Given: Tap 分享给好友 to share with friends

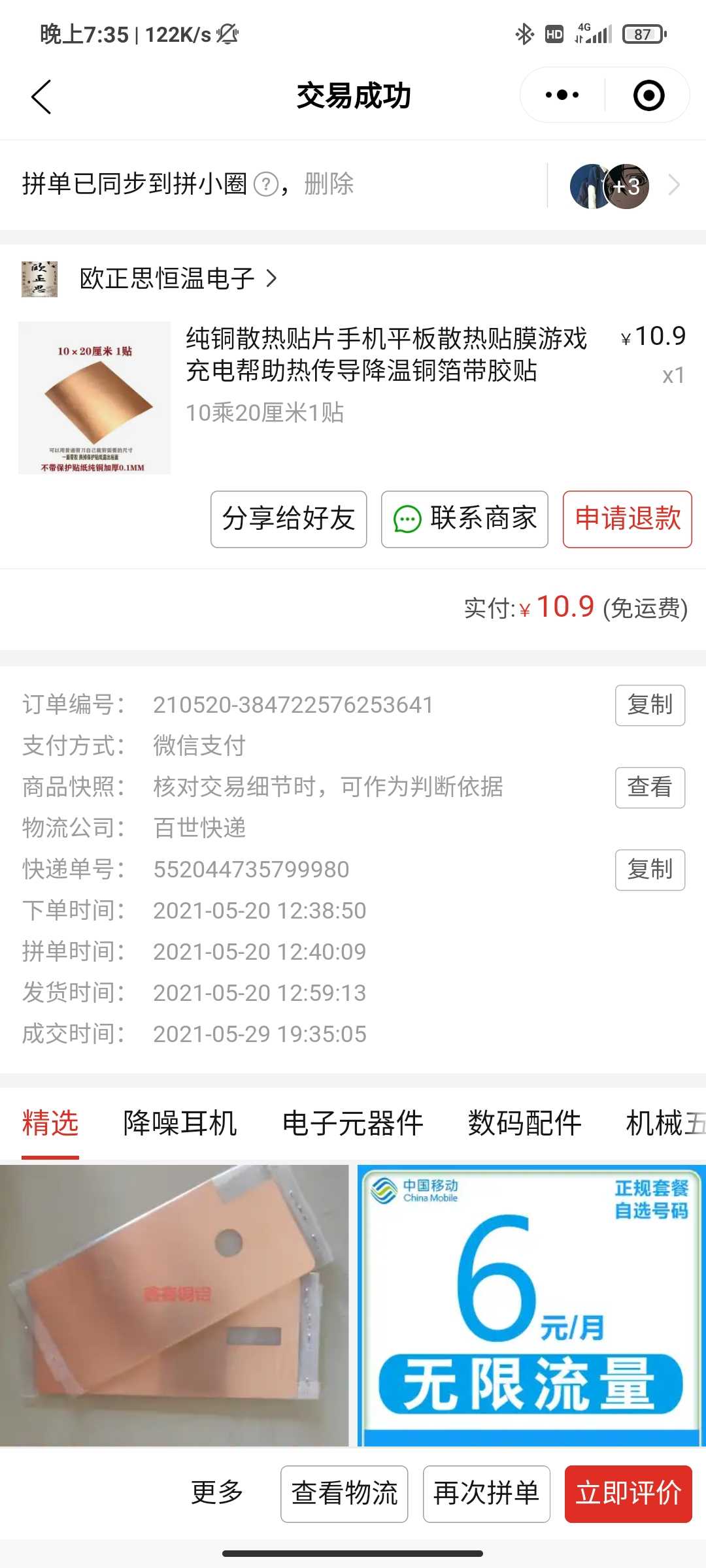Looking at the screenshot, I should [x=288, y=519].
